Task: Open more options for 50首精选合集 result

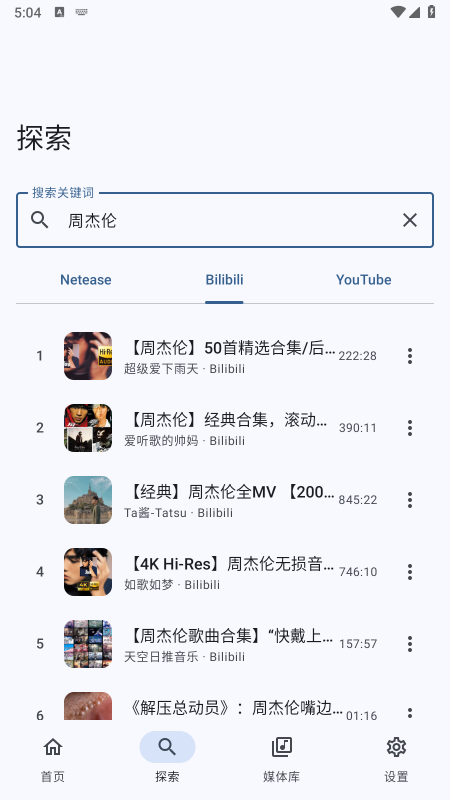Action: [x=410, y=356]
